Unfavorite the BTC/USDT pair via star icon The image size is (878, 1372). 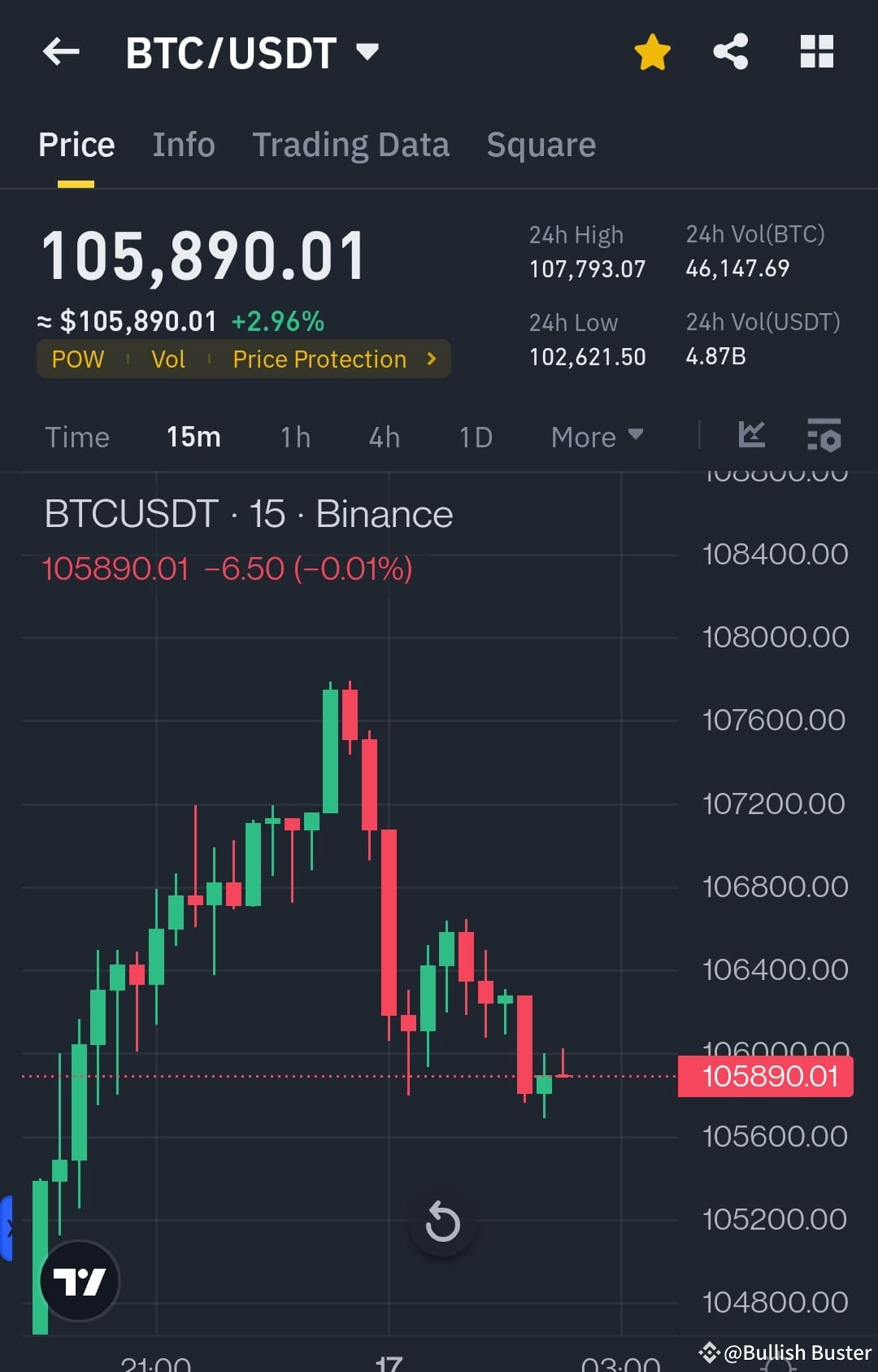(651, 51)
